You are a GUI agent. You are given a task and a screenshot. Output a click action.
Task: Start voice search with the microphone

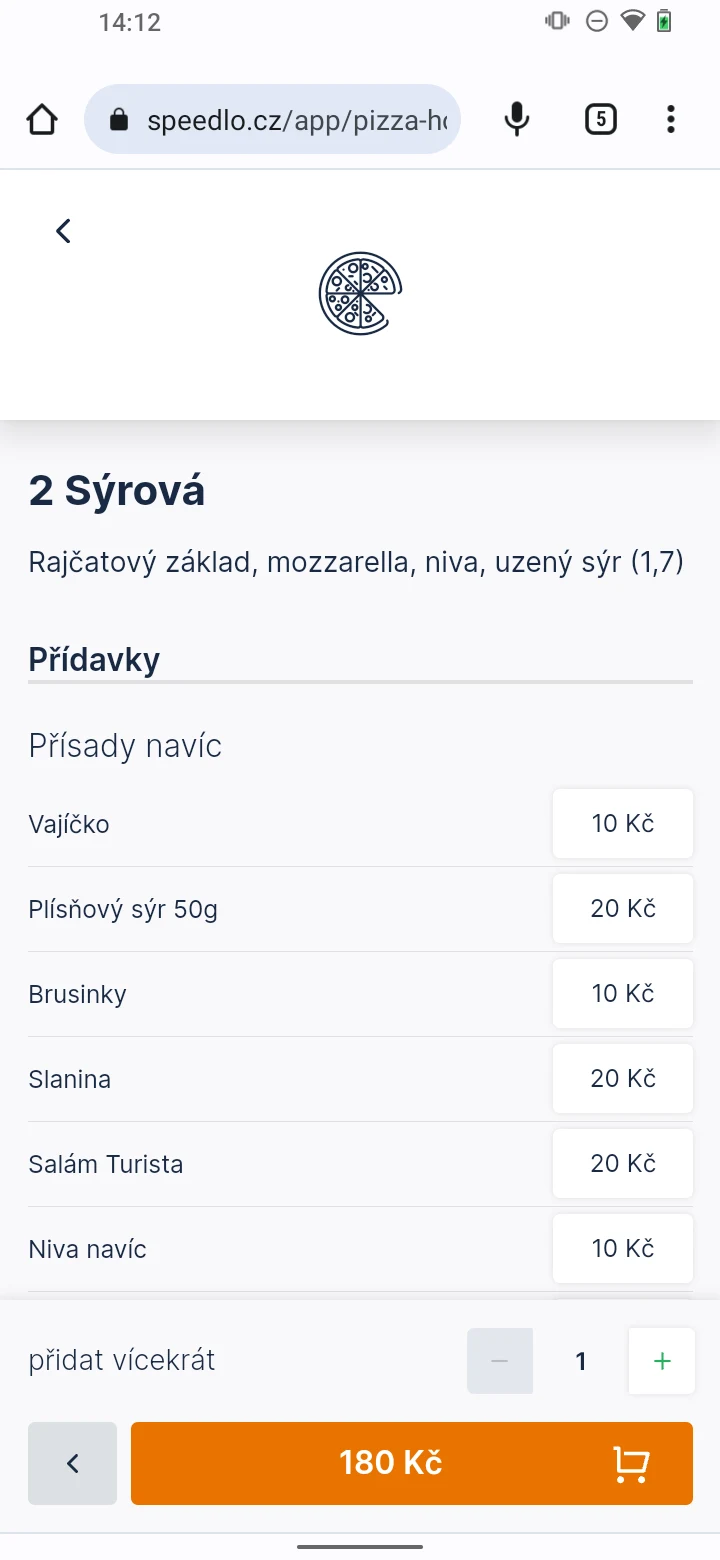[x=516, y=120]
